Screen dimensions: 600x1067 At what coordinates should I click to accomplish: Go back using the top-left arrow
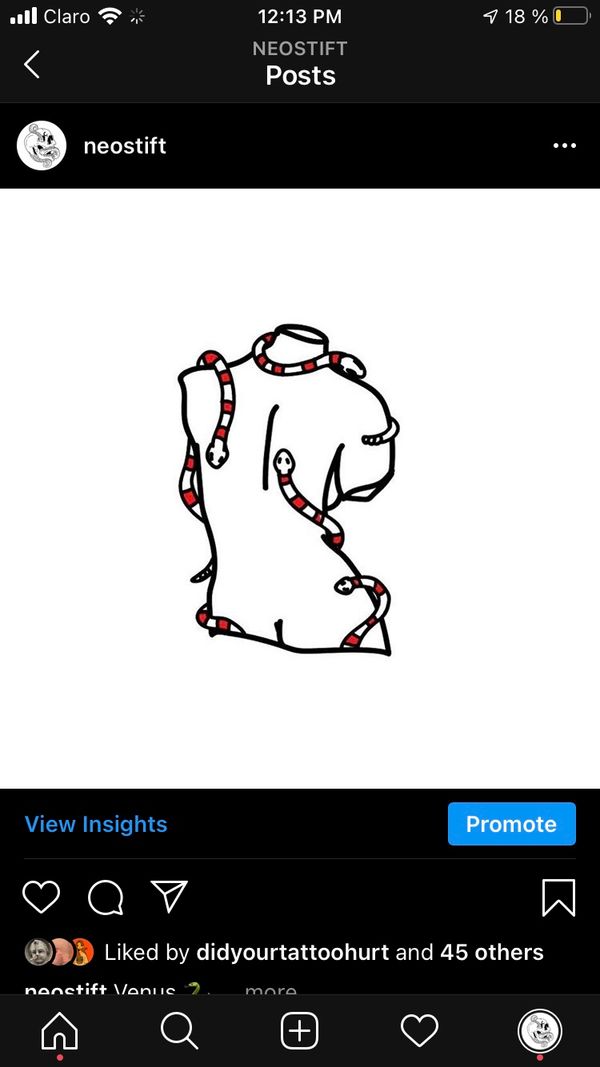pyautogui.click(x=32, y=65)
